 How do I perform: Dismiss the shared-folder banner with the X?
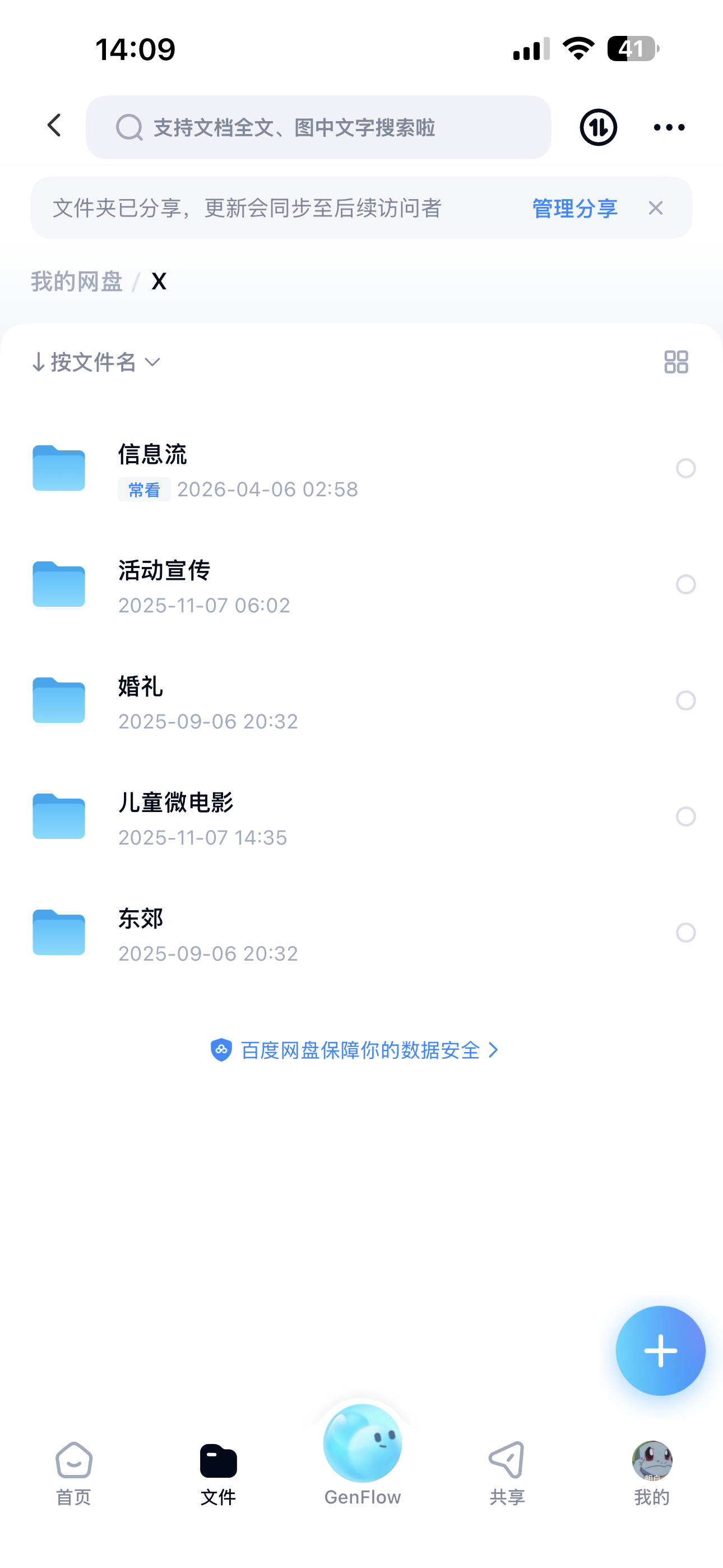tap(655, 208)
